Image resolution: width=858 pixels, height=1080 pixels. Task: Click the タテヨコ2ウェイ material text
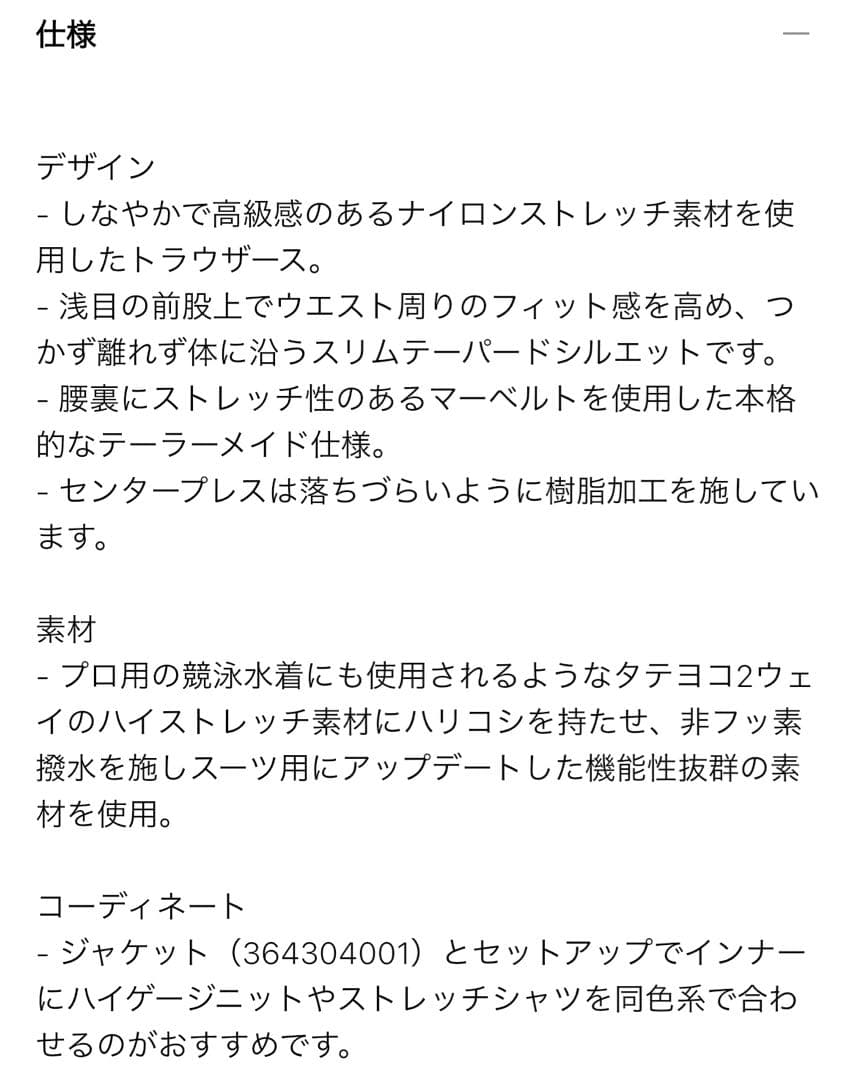pyautogui.click(x=700, y=672)
